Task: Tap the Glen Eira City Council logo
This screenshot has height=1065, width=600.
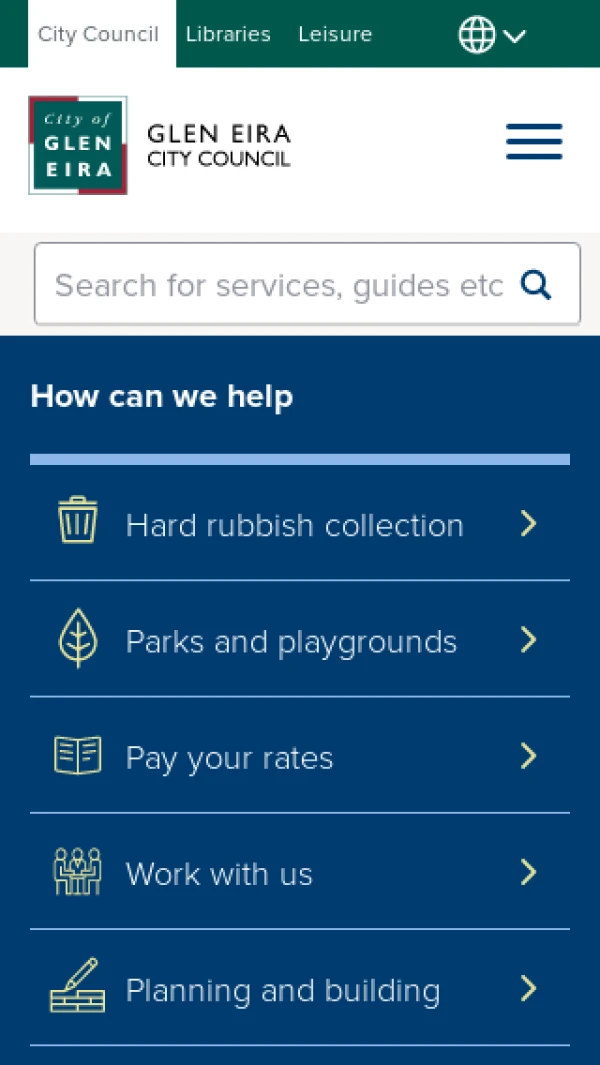Action: [x=160, y=145]
